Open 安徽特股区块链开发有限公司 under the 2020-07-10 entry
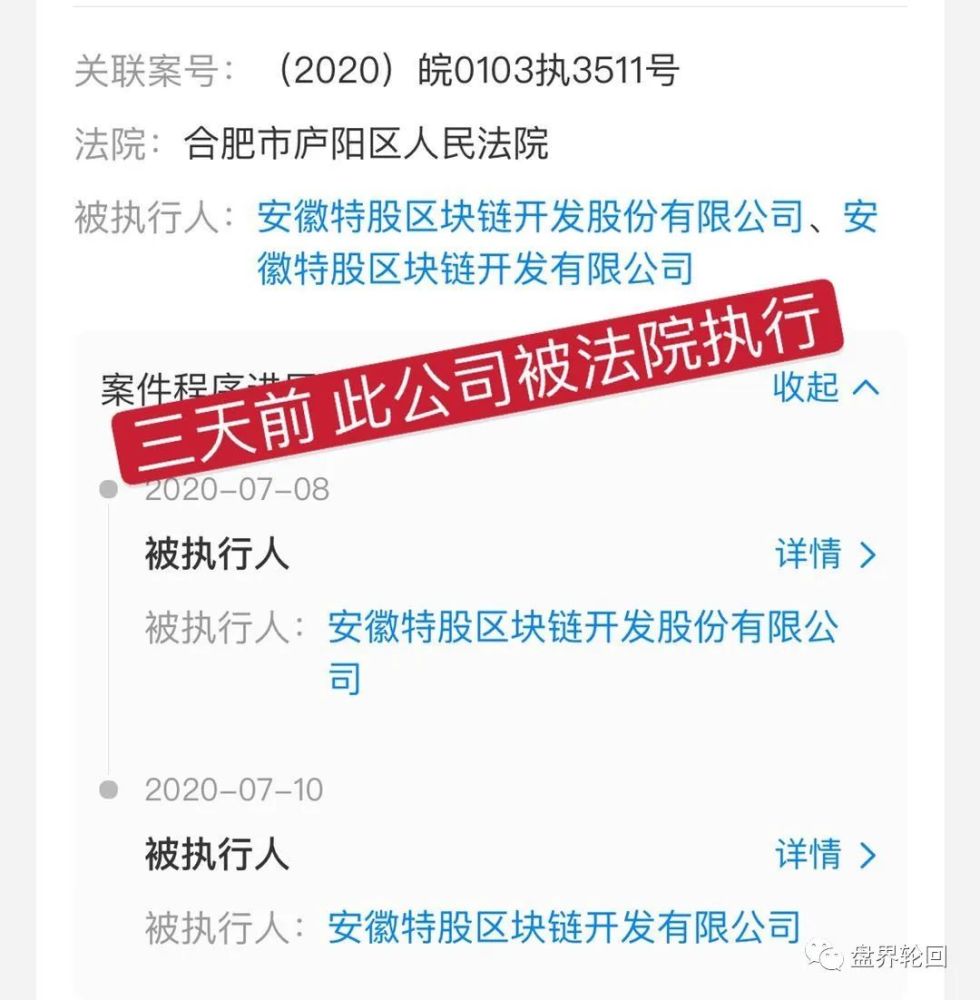 point(564,927)
